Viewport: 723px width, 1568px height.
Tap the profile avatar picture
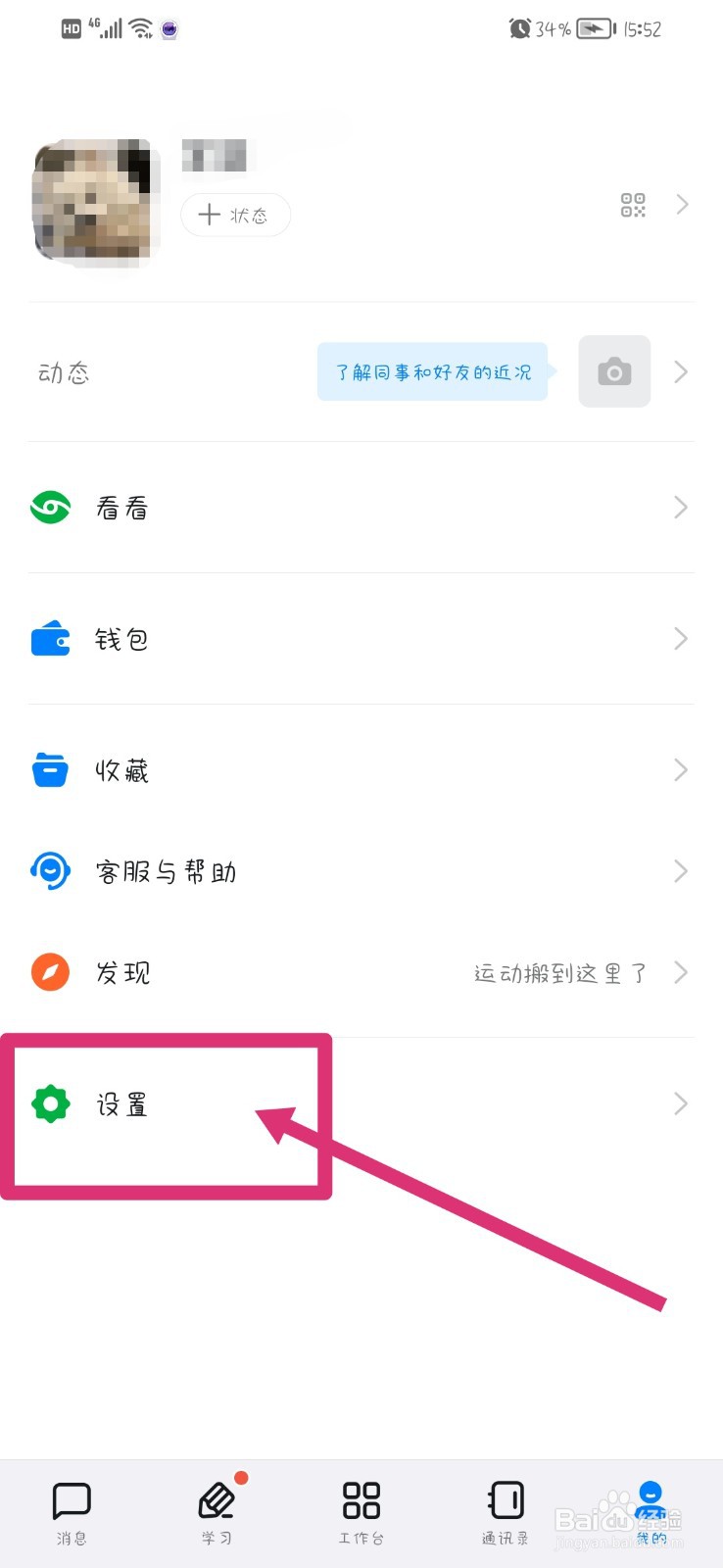(x=96, y=201)
